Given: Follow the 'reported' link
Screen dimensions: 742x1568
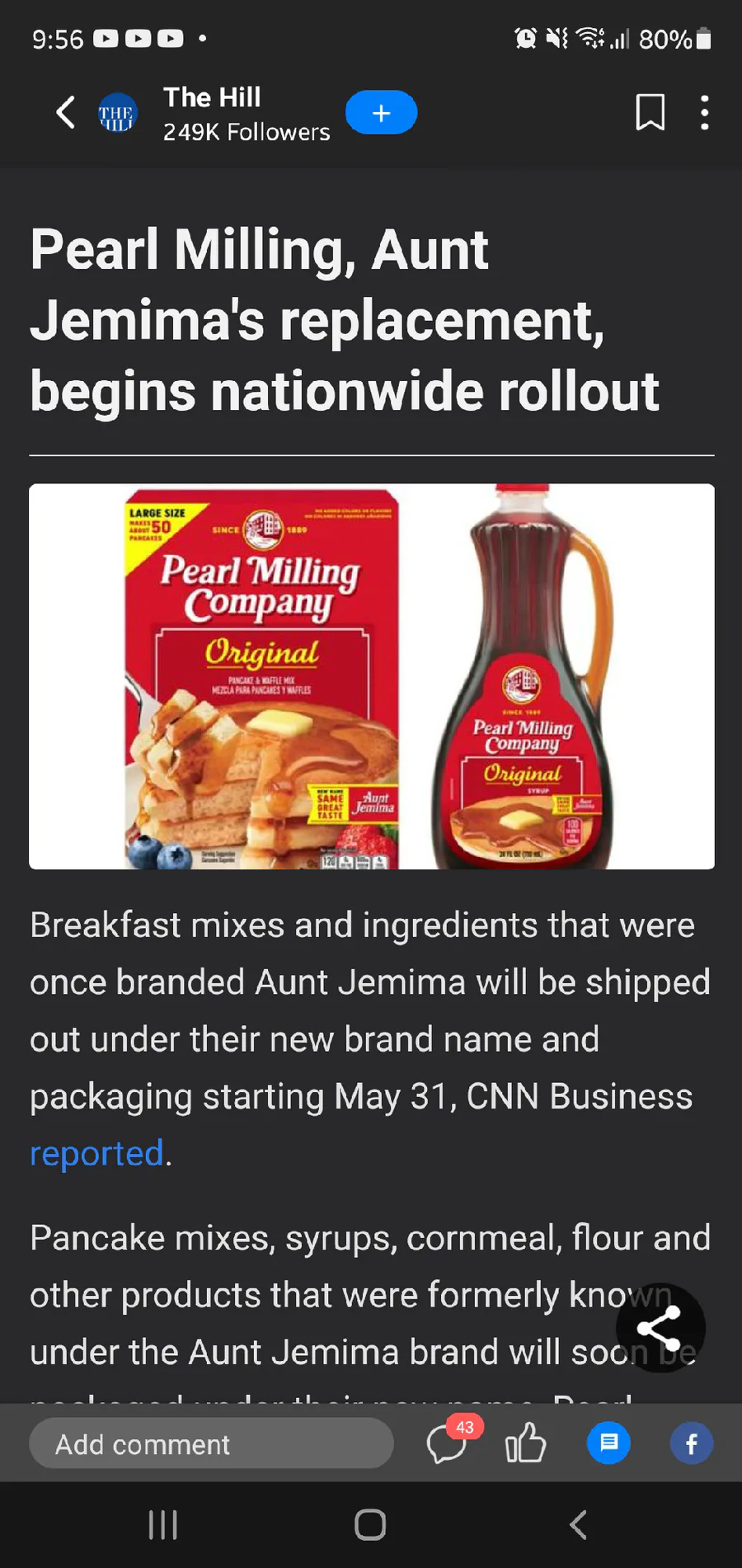Looking at the screenshot, I should (96, 1153).
